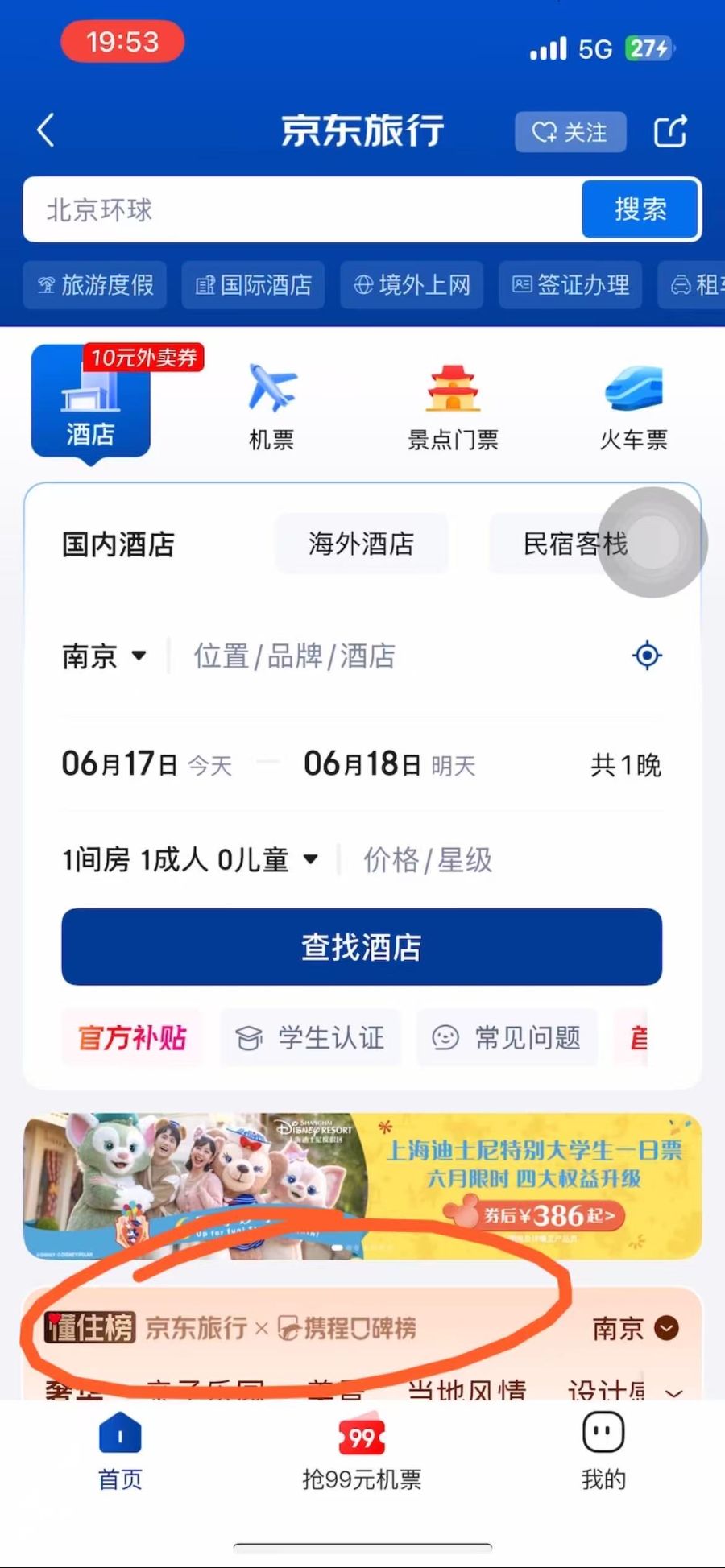The image size is (725, 1568).
Task: Select the 海外酒店 tab
Action: click(x=361, y=544)
